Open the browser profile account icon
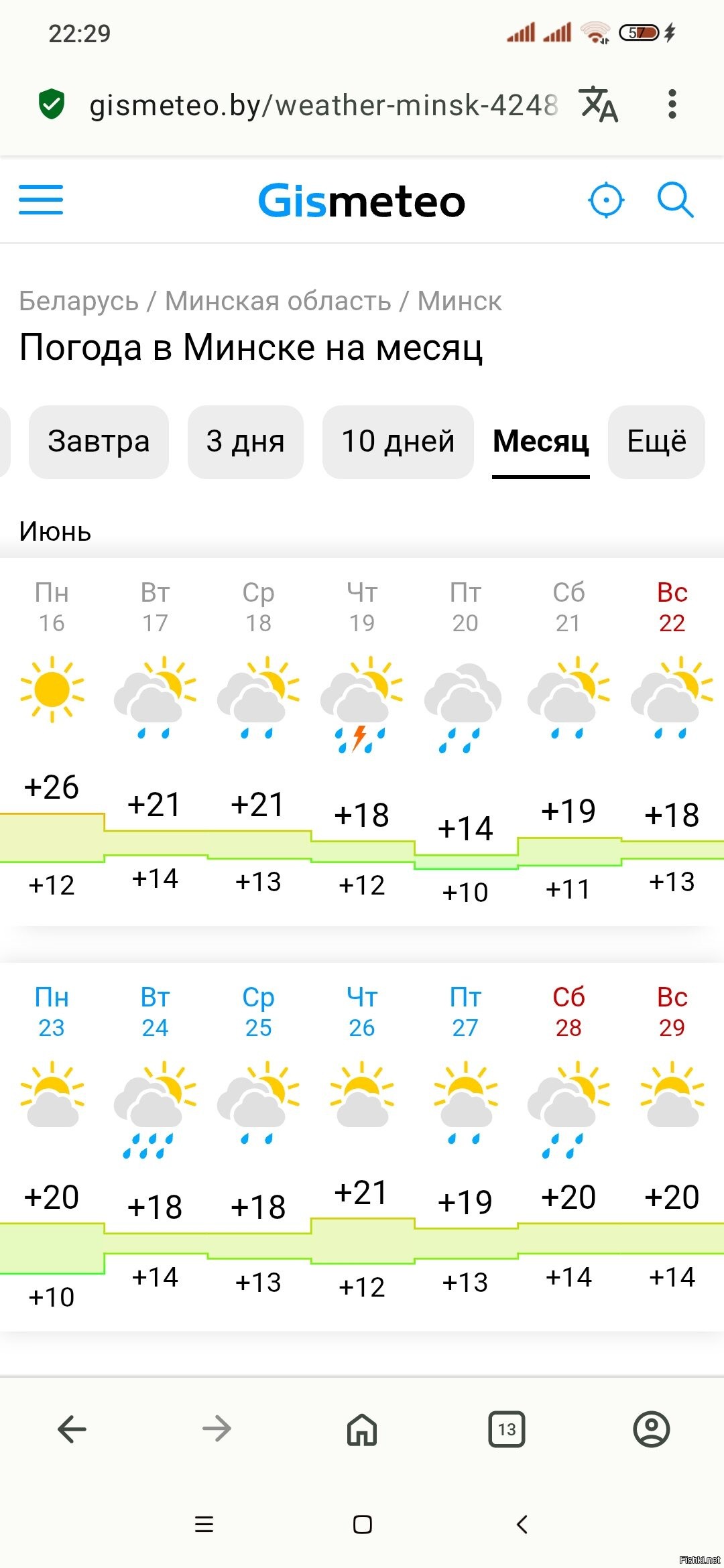The image size is (724, 1568). pos(652,1429)
